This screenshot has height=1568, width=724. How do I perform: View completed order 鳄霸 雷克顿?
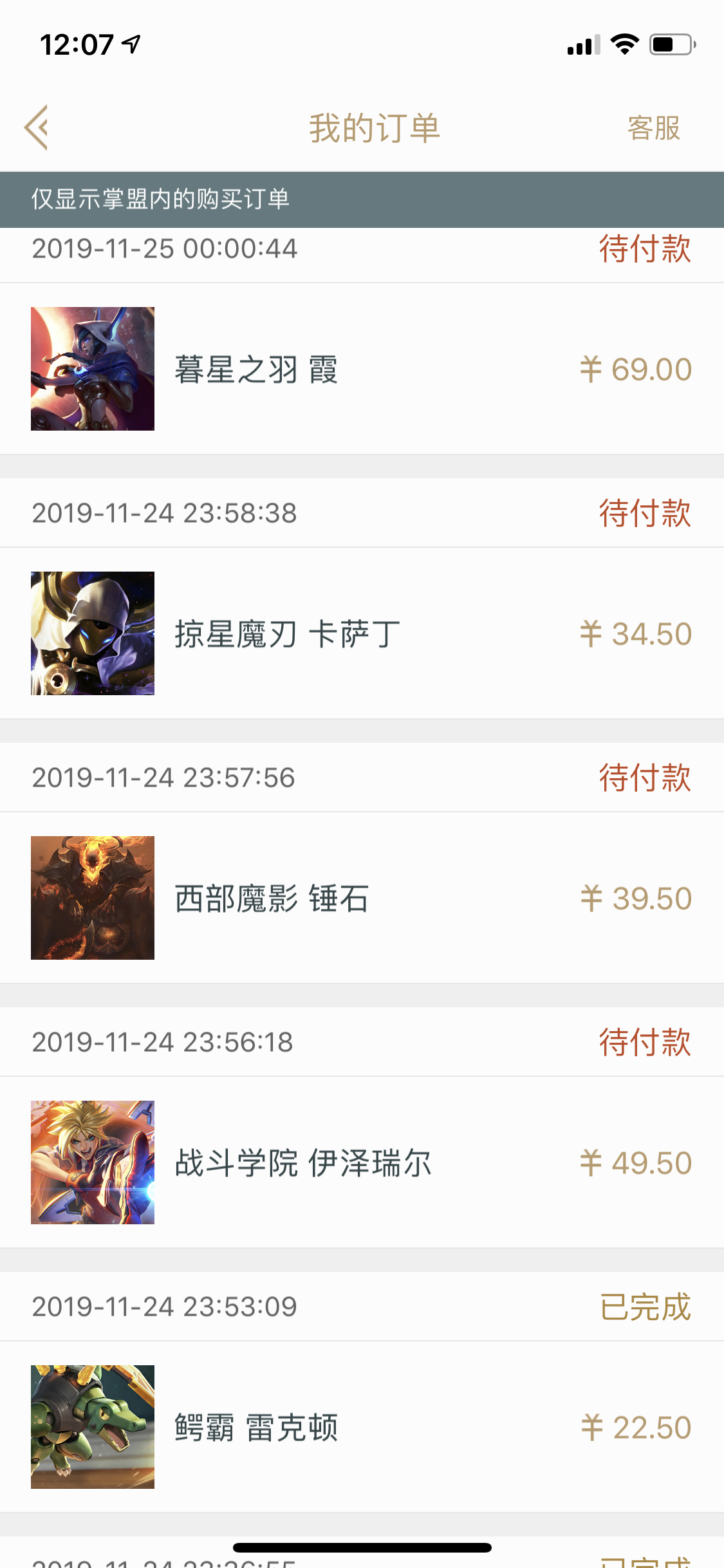[362, 1427]
